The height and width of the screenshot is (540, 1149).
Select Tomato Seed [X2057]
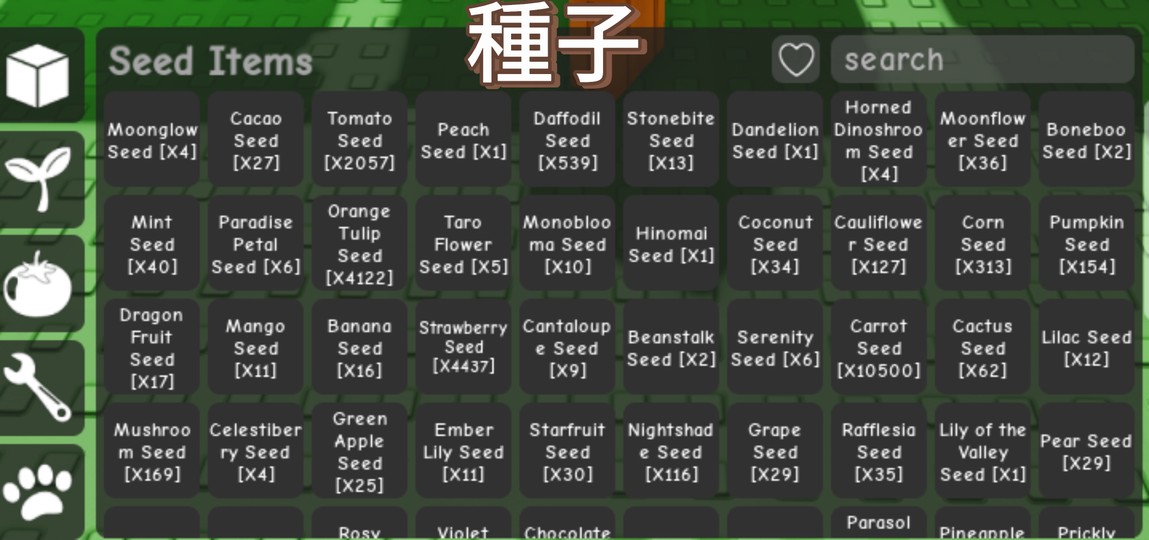(x=360, y=141)
